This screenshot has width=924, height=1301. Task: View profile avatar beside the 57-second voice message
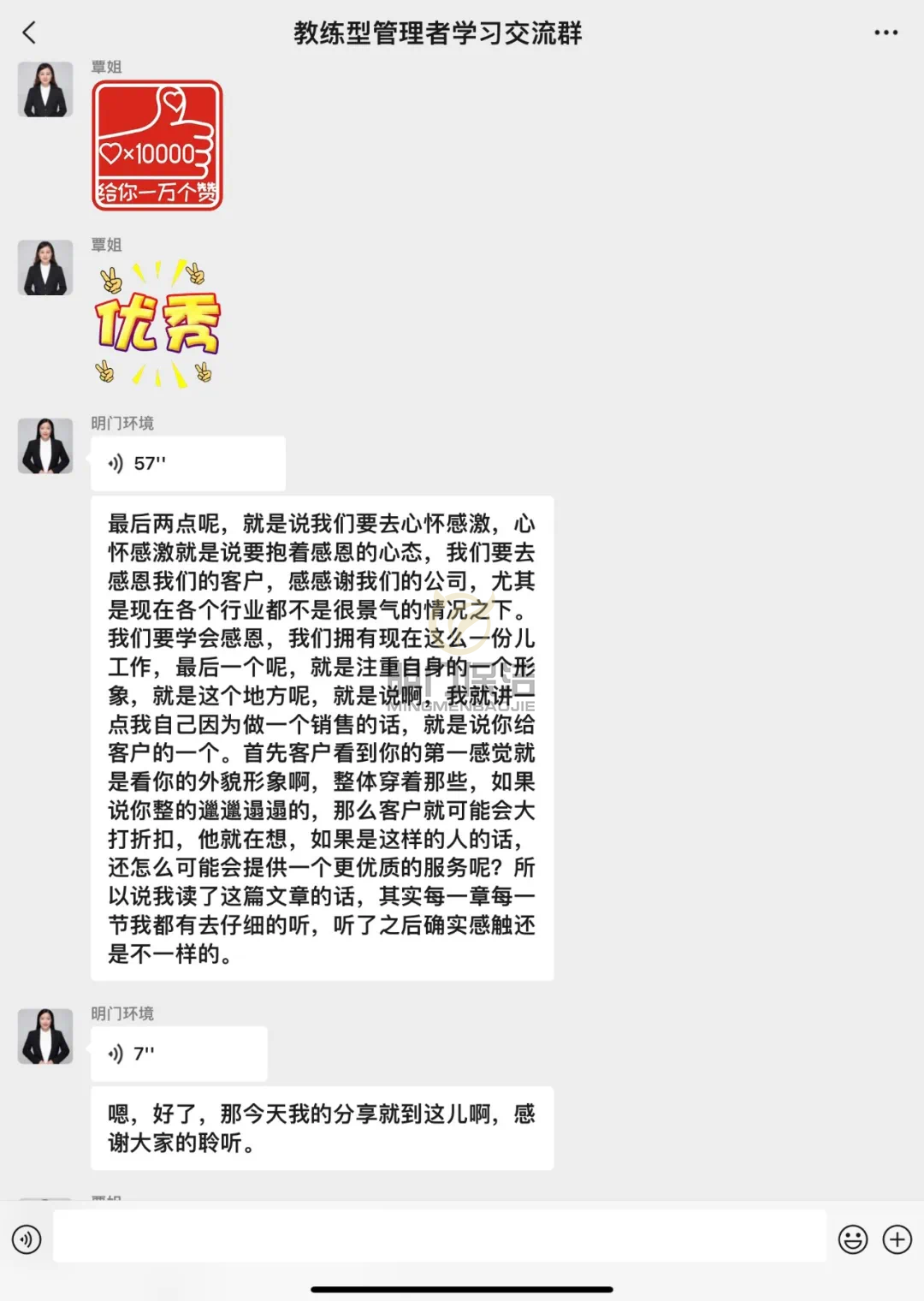click(45, 446)
